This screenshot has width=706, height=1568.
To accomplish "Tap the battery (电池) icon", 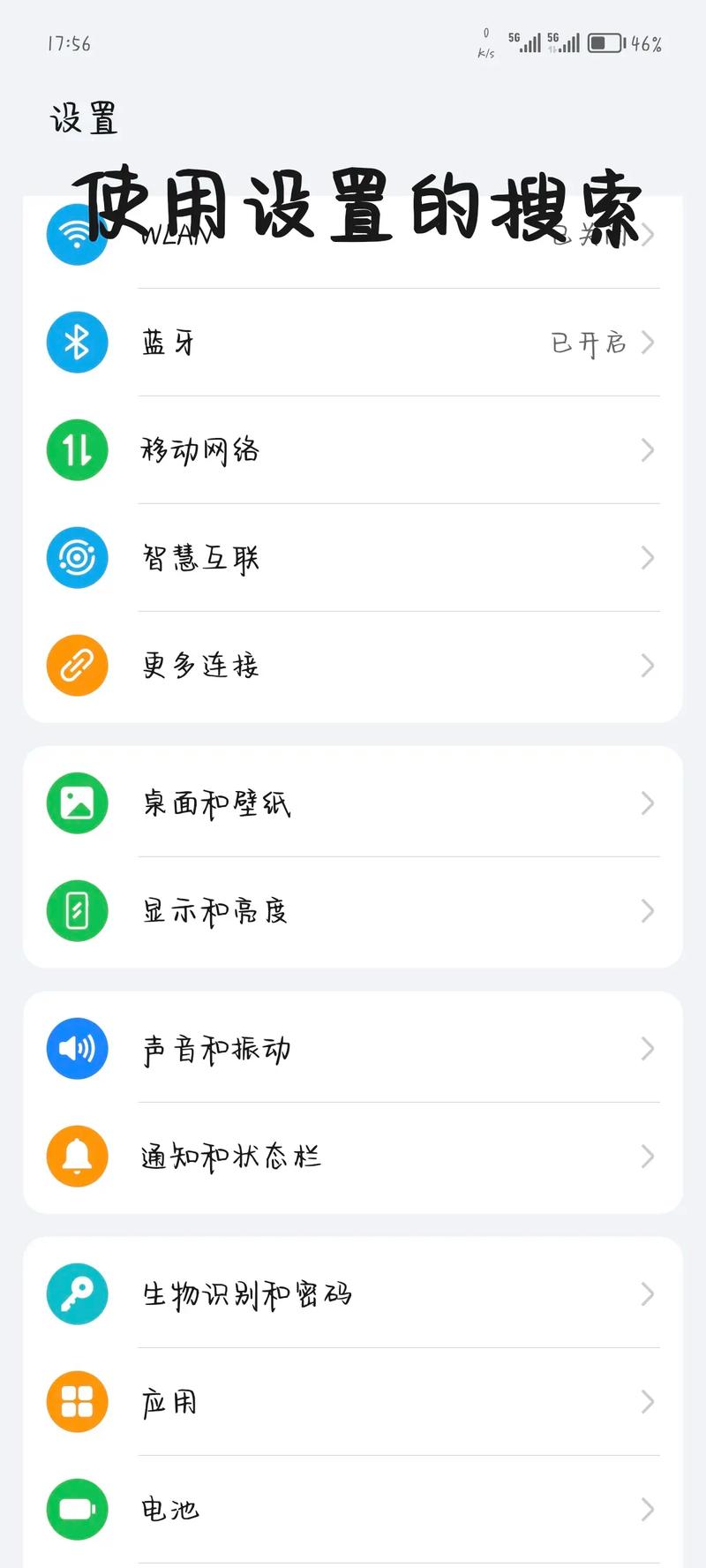I will pos(76,1510).
